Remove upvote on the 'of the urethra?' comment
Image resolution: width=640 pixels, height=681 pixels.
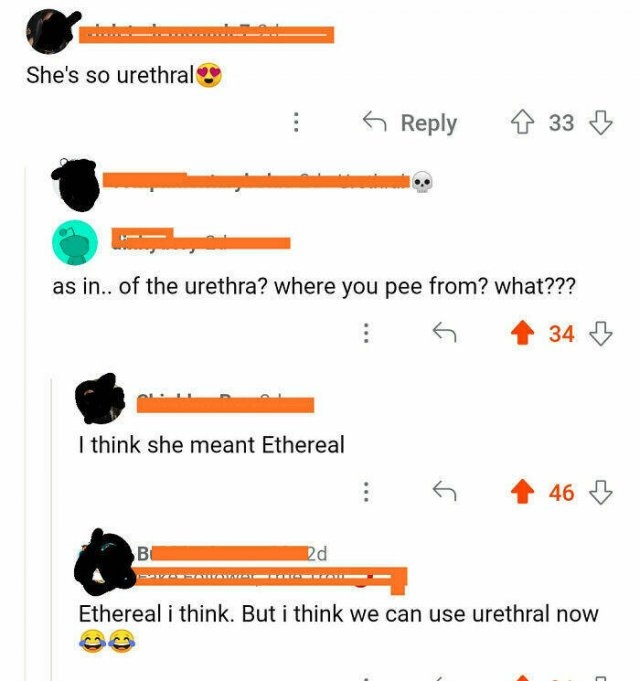point(521,333)
